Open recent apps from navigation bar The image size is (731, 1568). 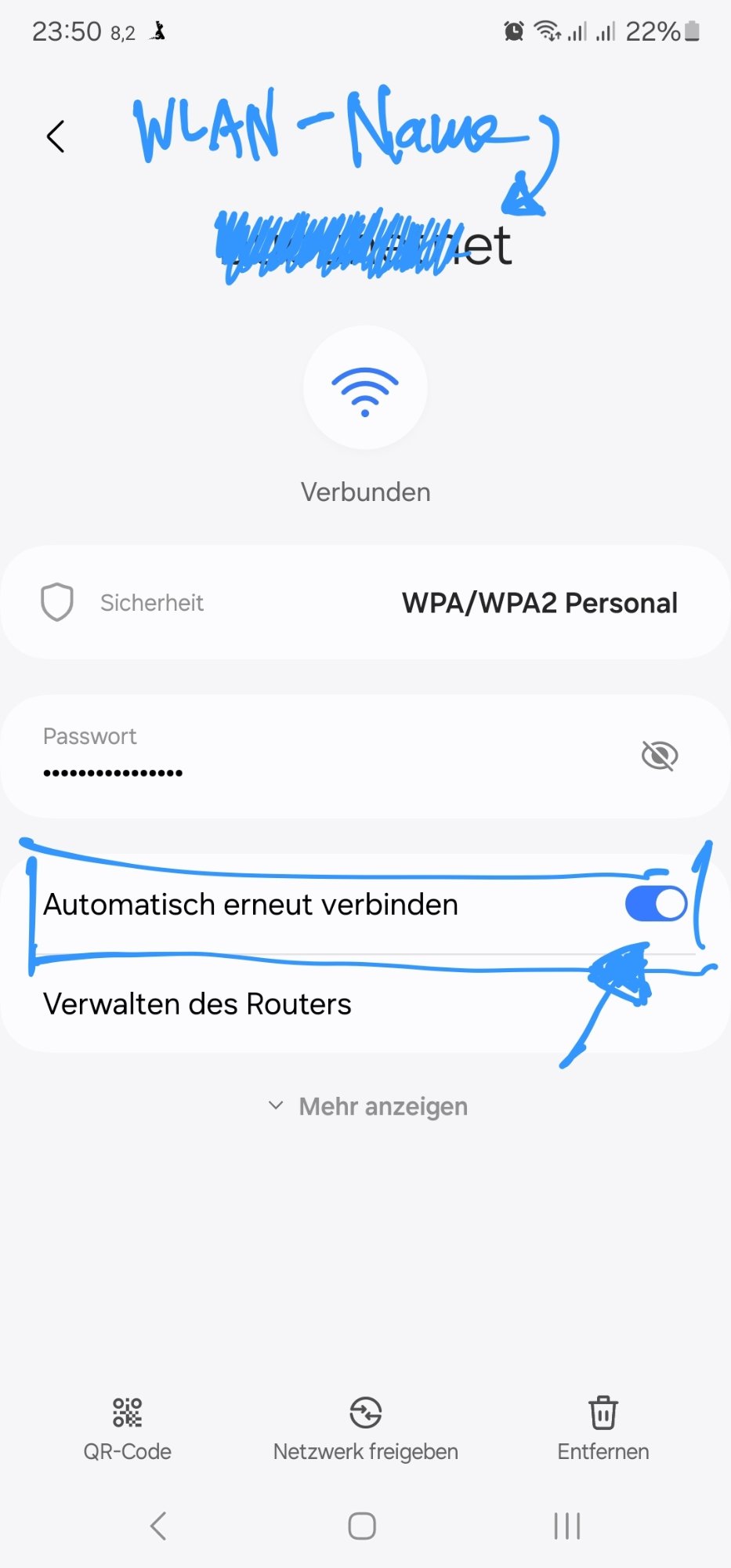tap(566, 1526)
